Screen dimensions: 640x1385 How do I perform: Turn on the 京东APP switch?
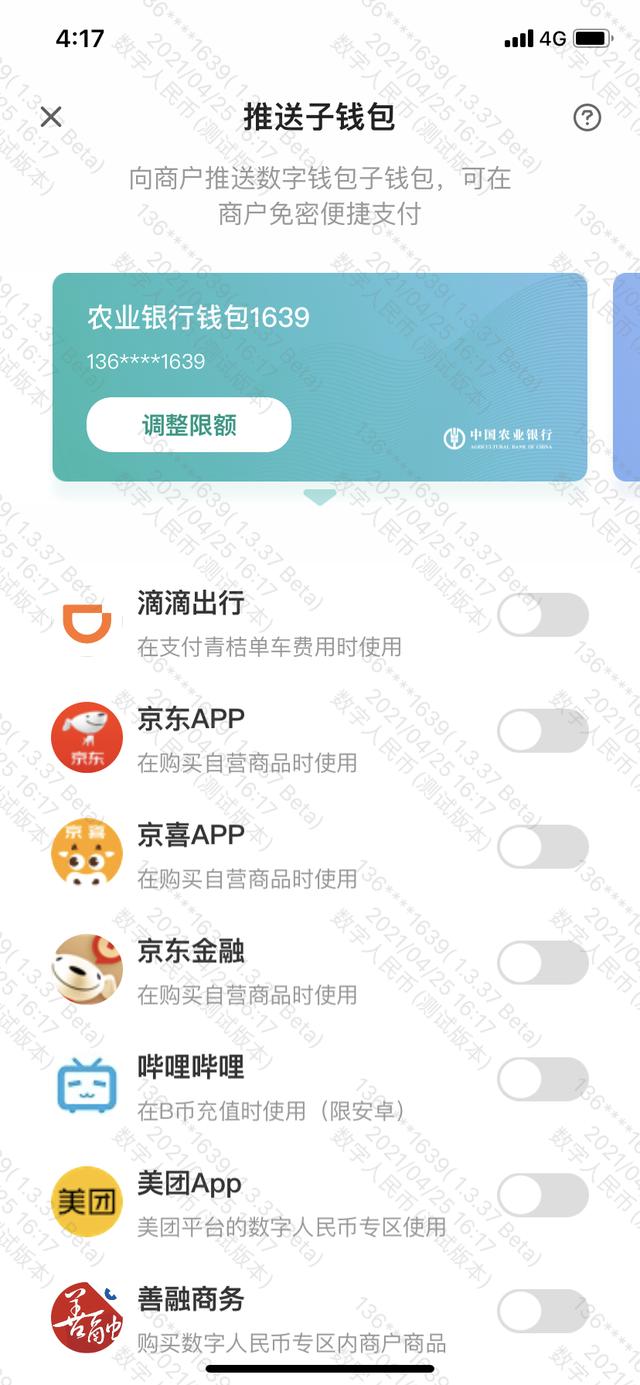point(543,731)
